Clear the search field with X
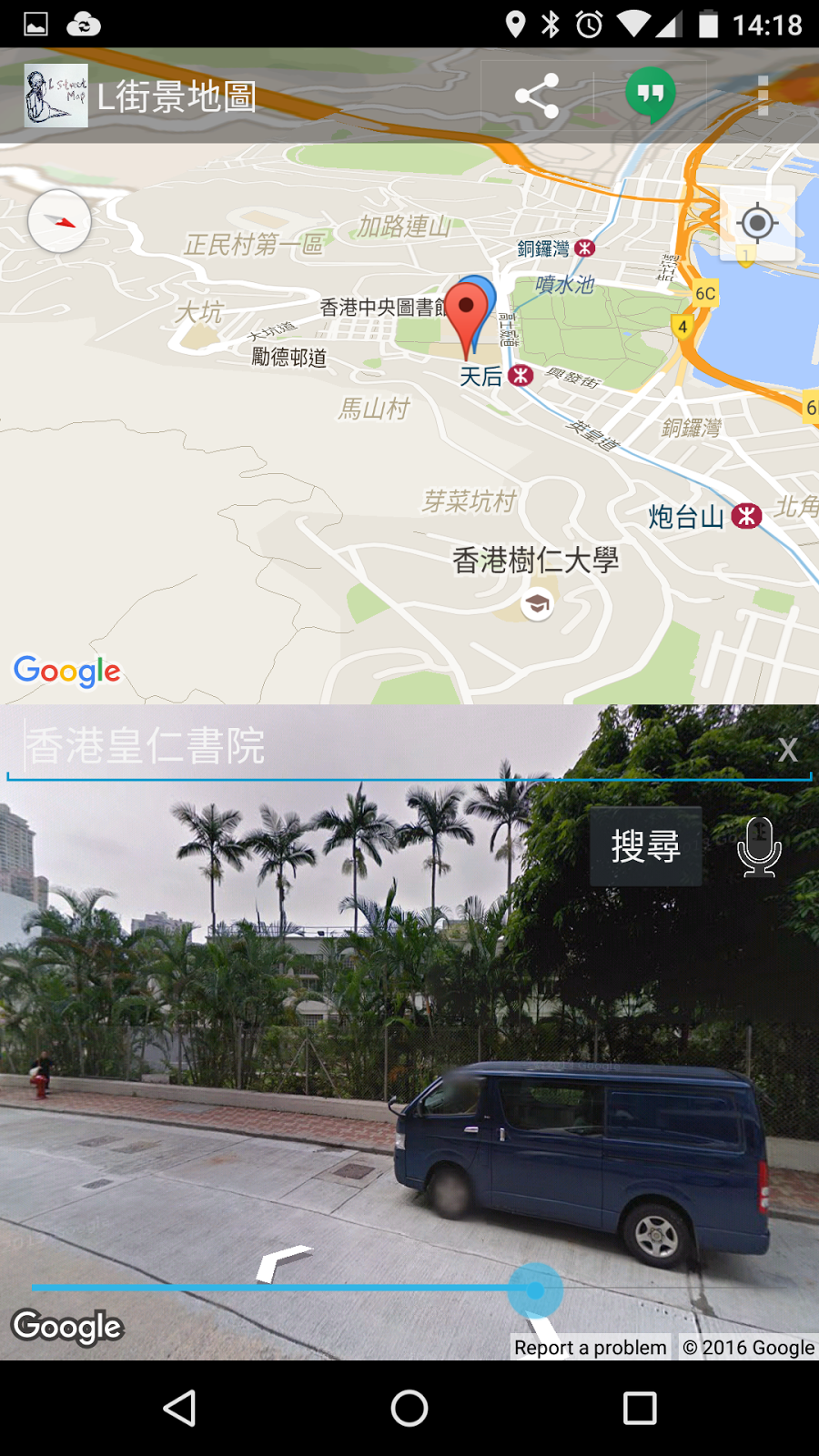This screenshot has width=819, height=1456. [x=787, y=750]
